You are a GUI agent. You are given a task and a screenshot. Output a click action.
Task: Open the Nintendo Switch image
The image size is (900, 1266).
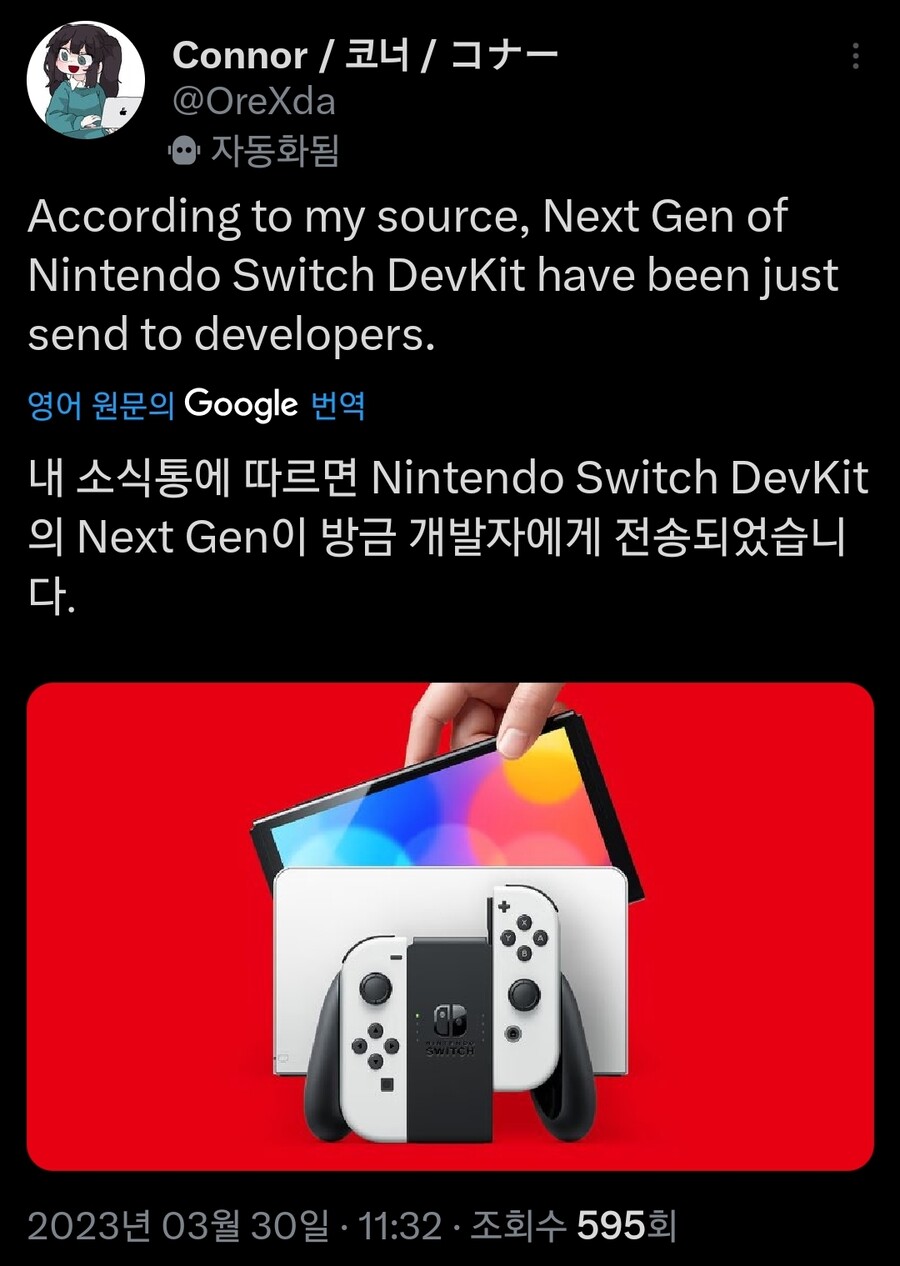(450, 926)
